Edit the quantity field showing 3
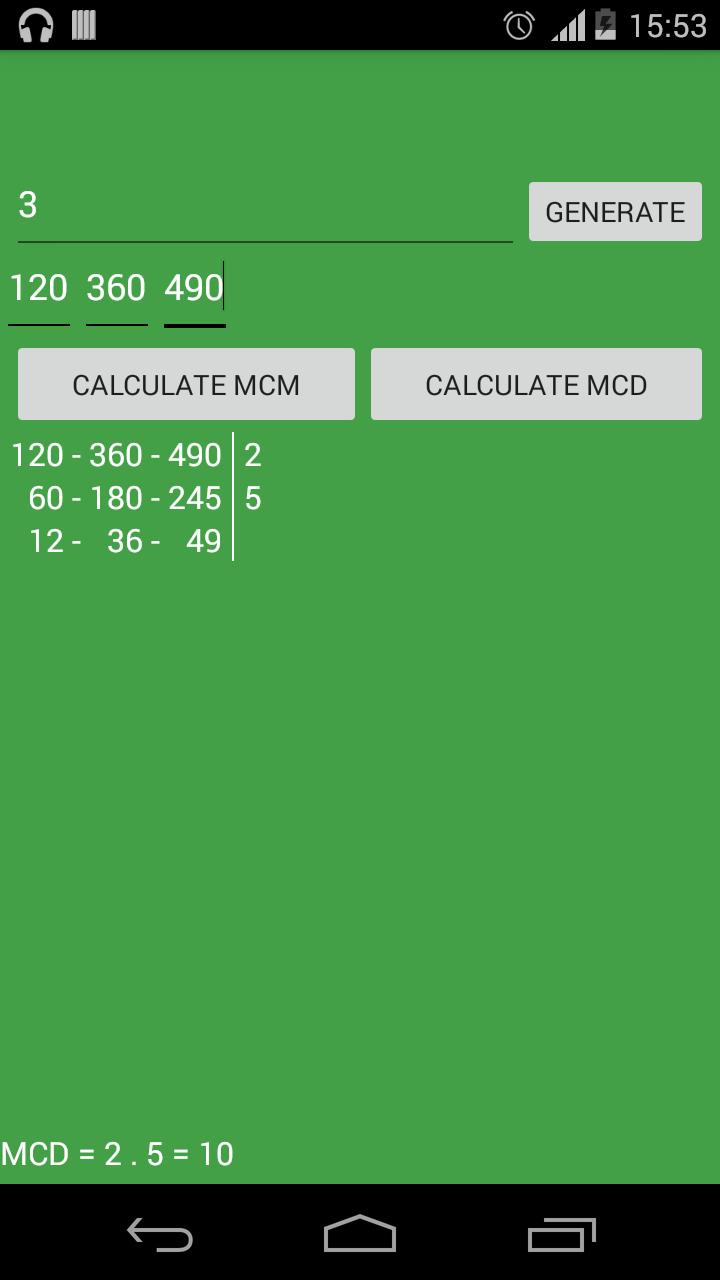 click(264, 207)
